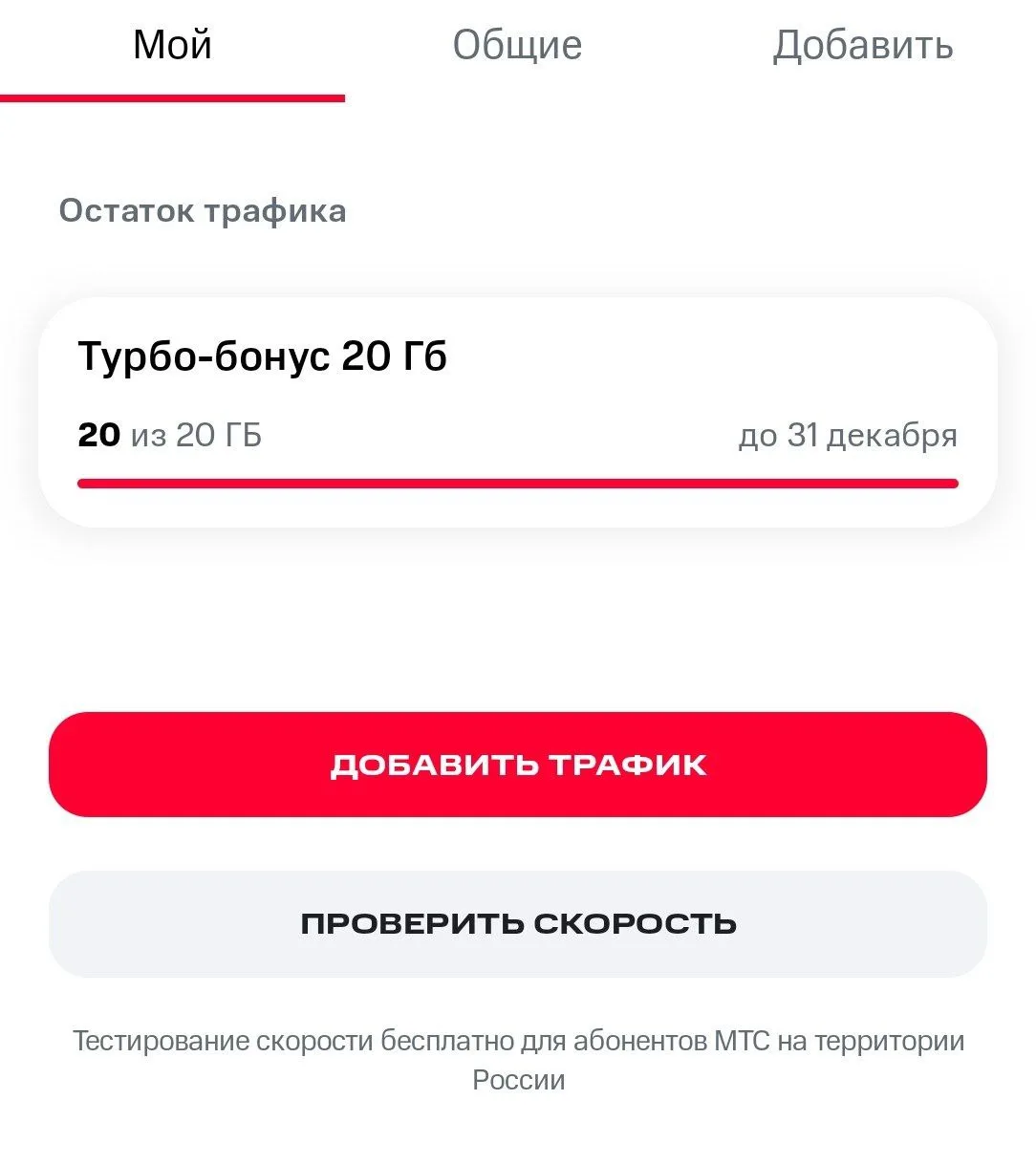Image resolution: width=1036 pixels, height=1165 pixels.
Task: Switch to the Общие tab
Action: click(517, 46)
